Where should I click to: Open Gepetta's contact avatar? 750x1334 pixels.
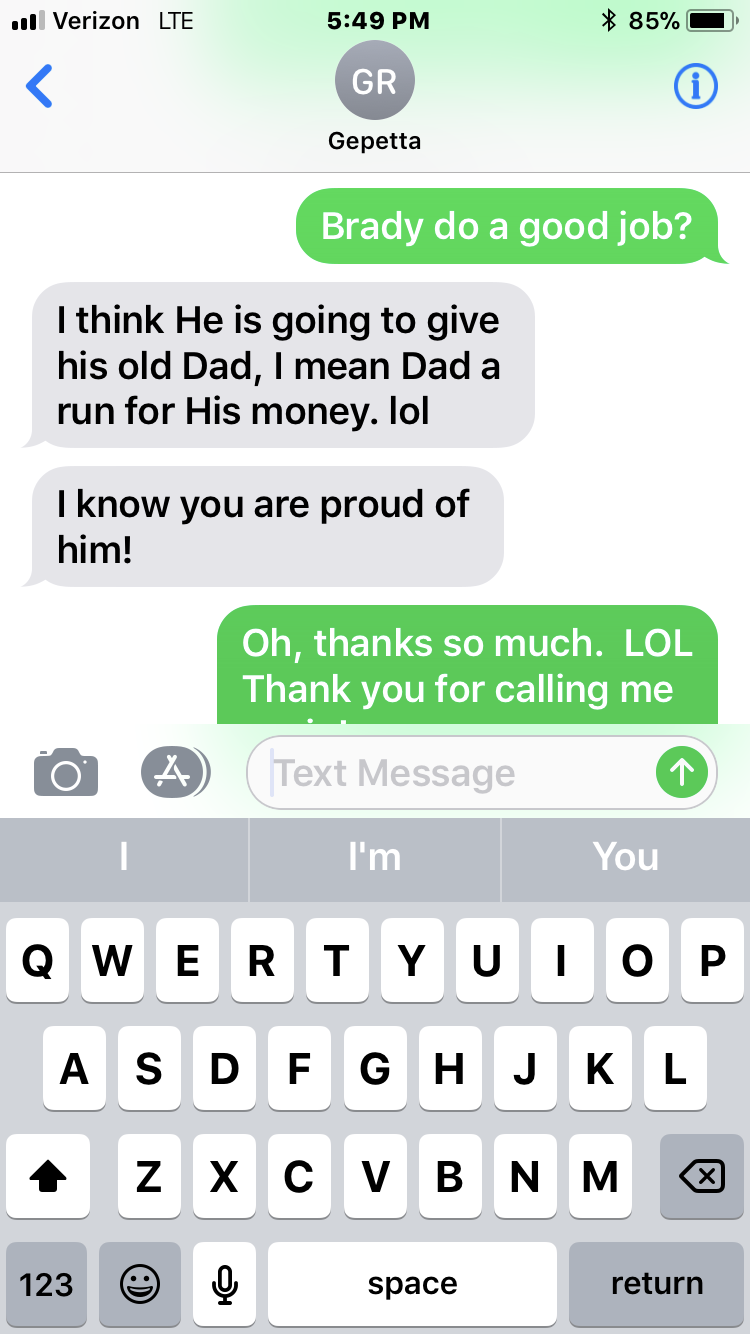375,82
